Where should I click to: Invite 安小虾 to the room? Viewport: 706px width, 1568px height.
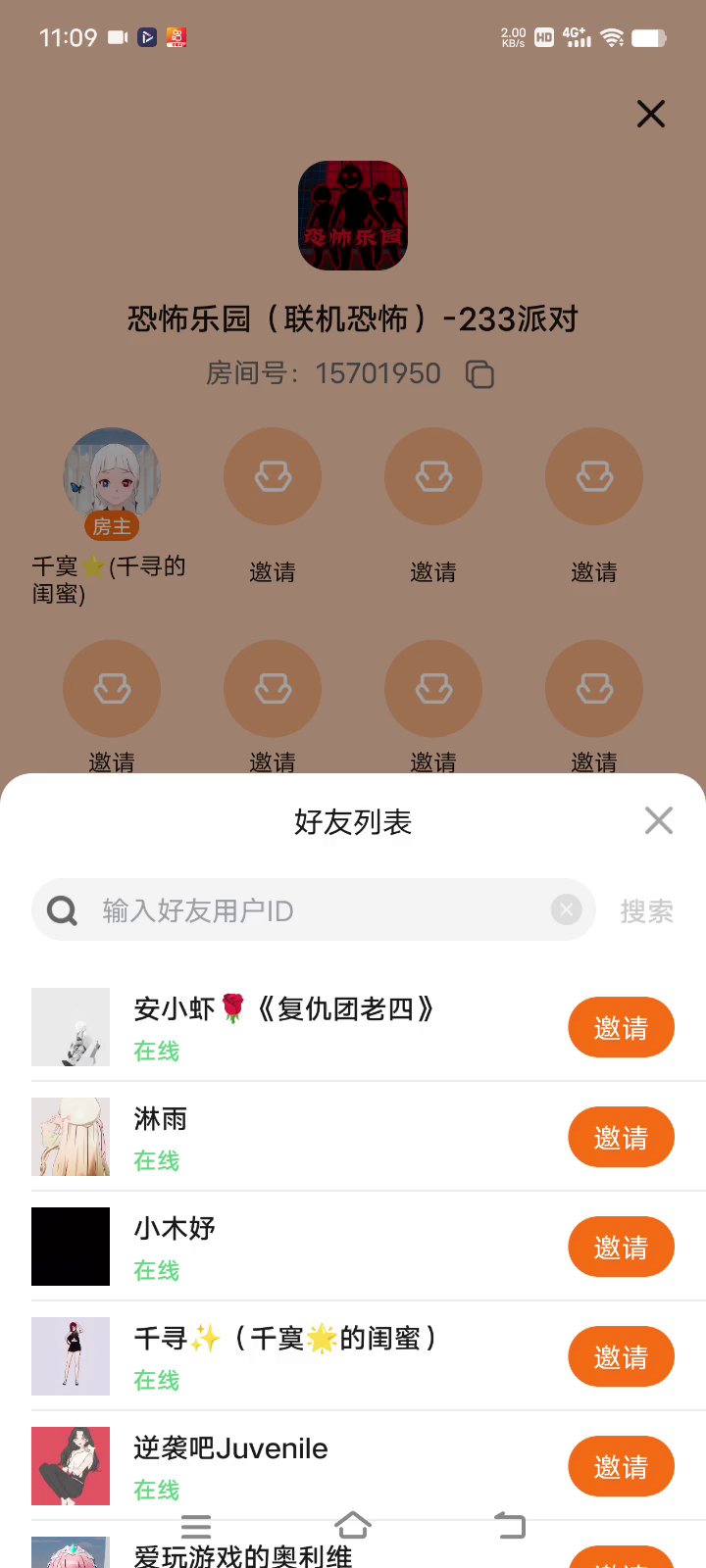[x=621, y=1028]
